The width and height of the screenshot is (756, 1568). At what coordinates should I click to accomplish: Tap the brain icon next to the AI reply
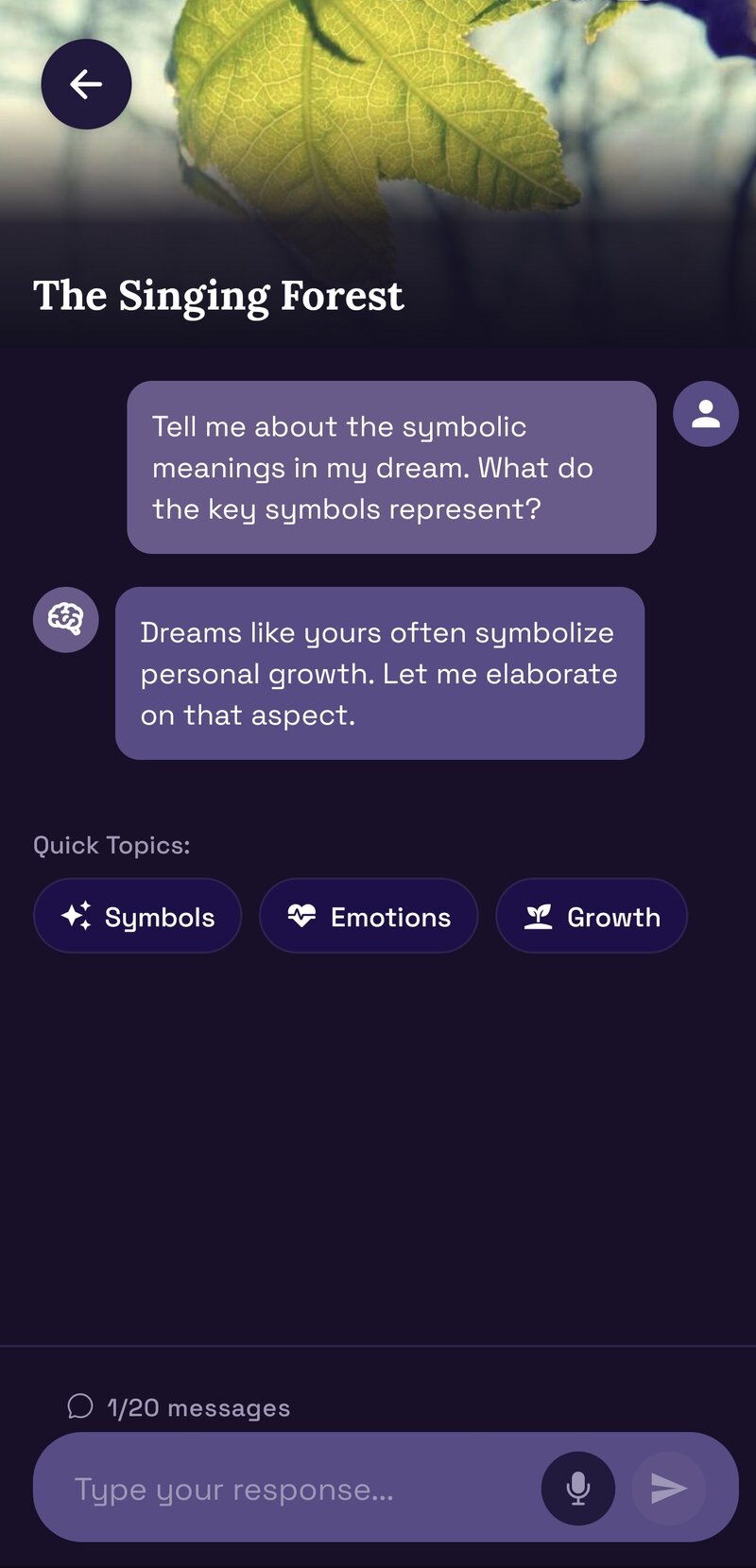65,619
